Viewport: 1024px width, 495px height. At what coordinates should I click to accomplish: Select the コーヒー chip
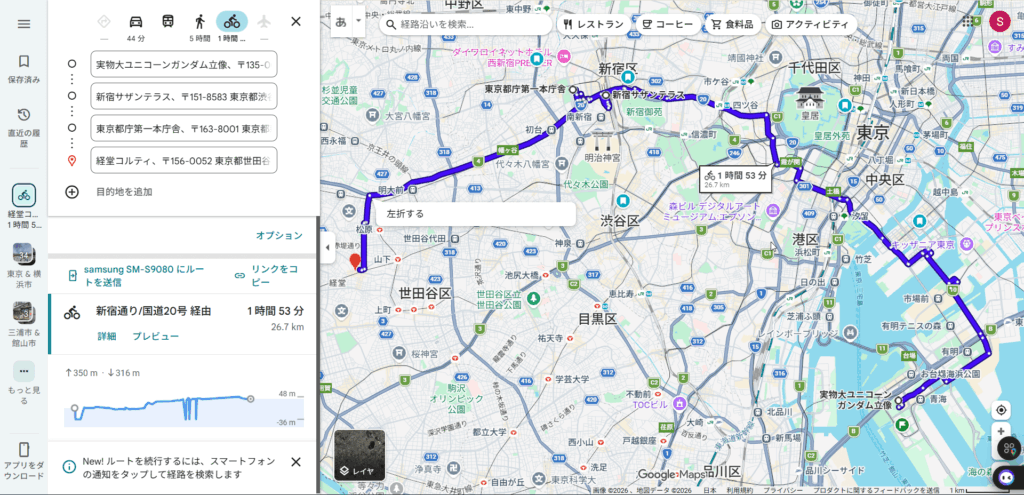pyautogui.click(x=668, y=24)
